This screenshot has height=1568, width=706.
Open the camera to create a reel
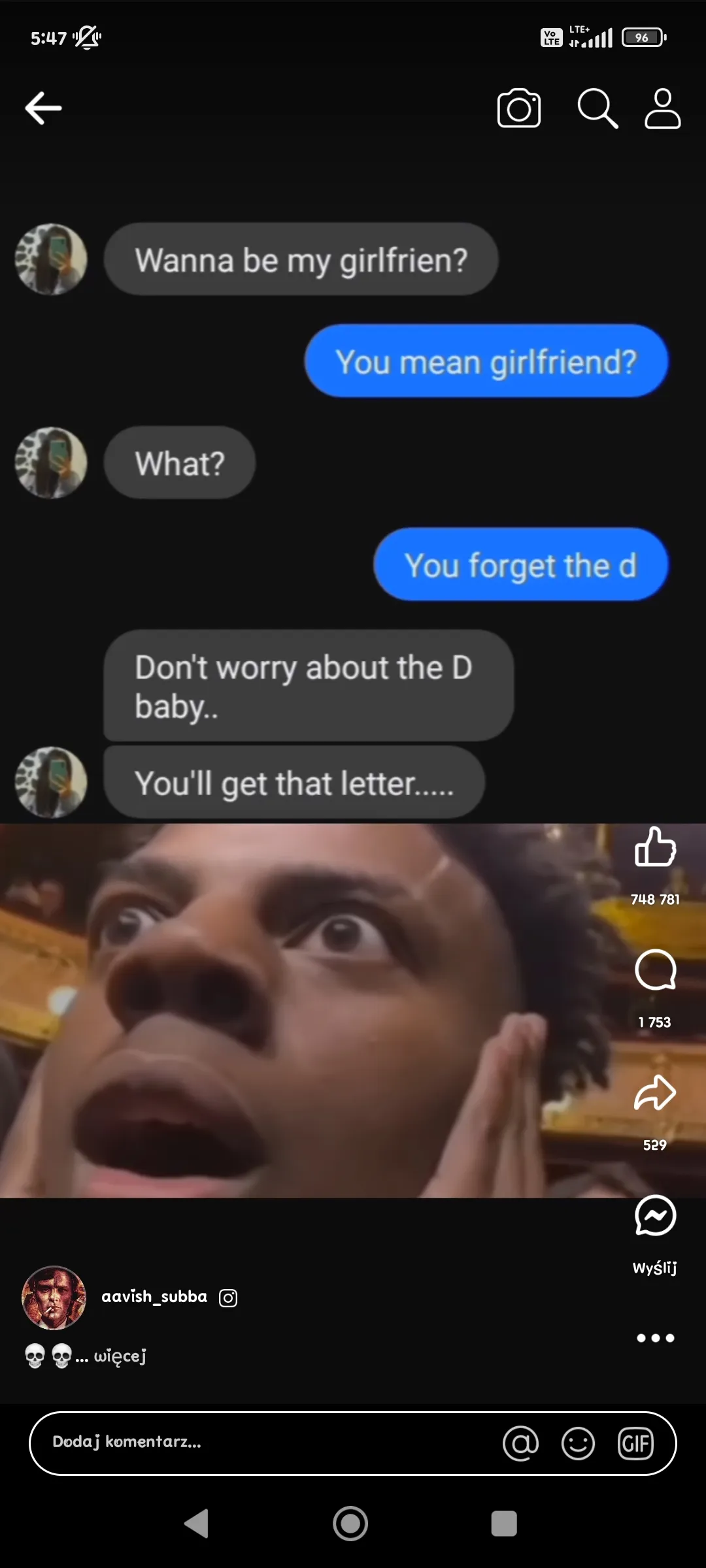(x=518, y=108)
